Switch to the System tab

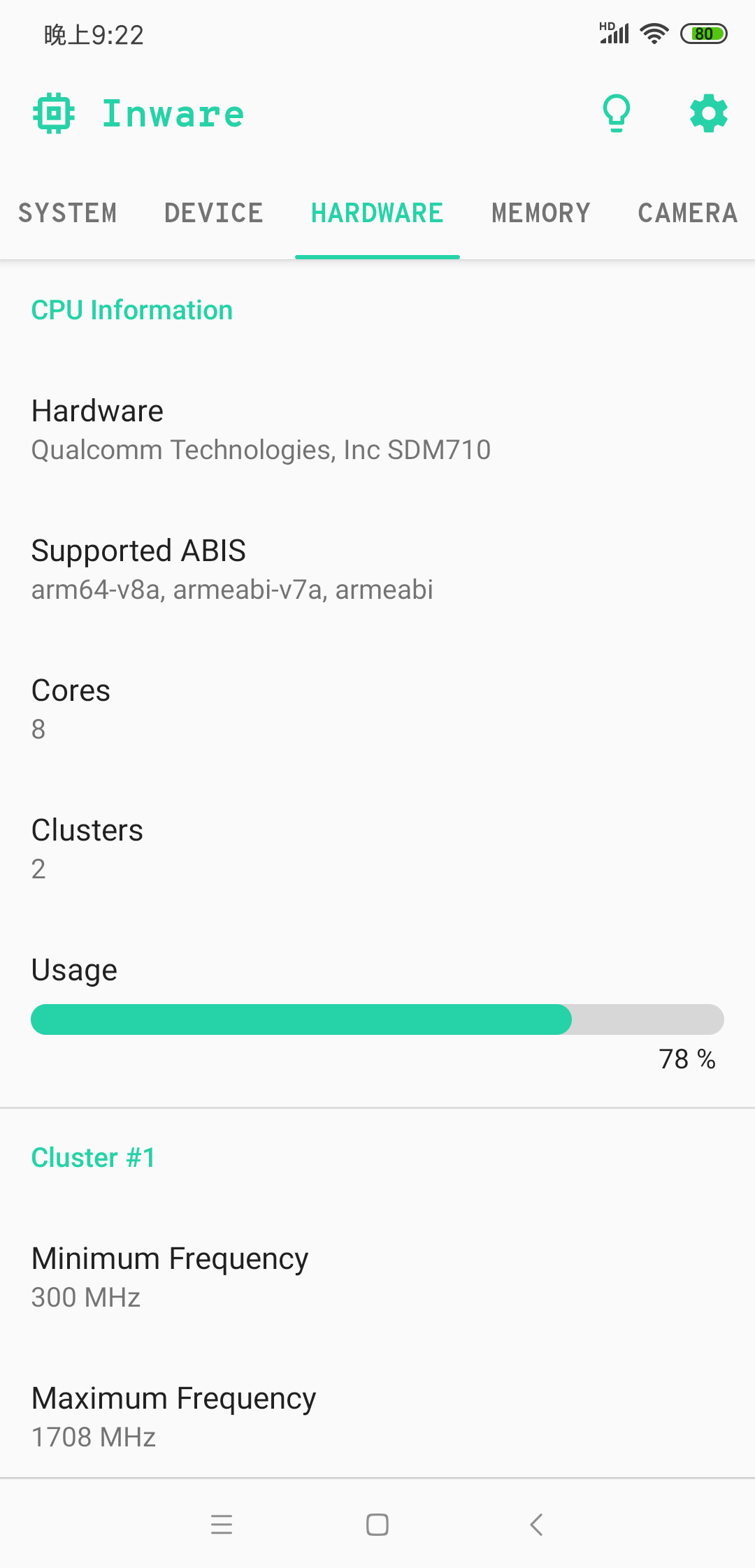pyautogui.click(x=68, y=213)
